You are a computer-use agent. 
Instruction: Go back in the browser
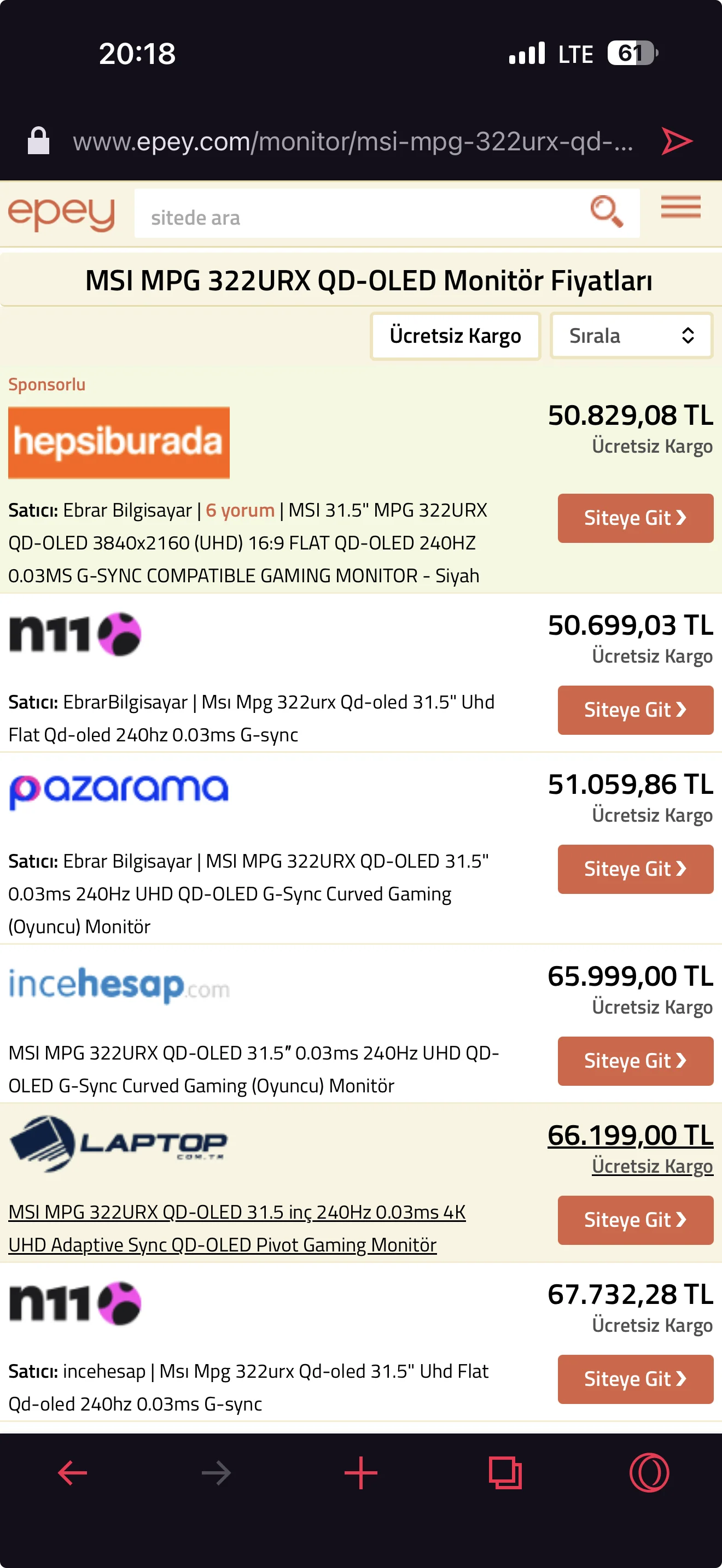point(72,1473)
